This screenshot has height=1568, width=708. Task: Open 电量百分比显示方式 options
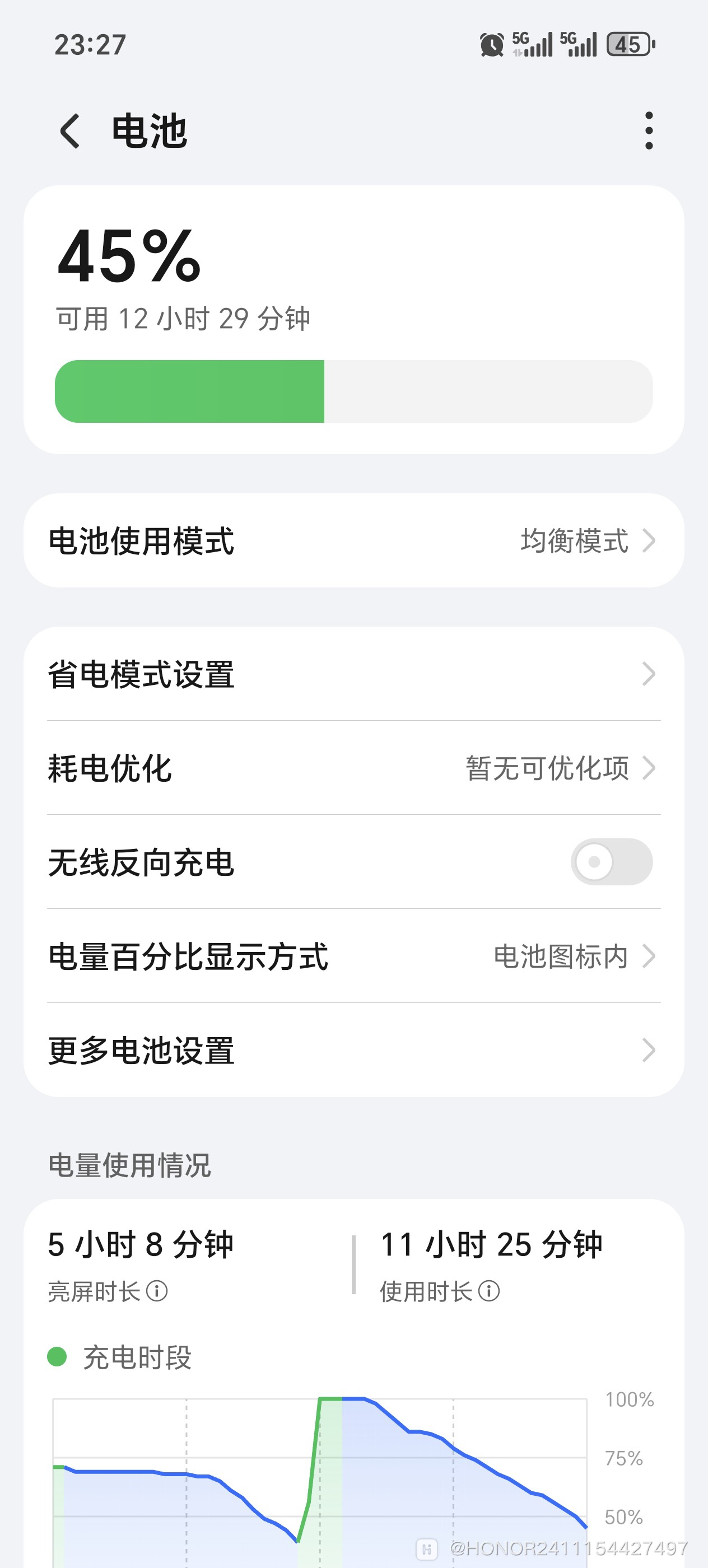pyautogui.click(x=355, y=956)
